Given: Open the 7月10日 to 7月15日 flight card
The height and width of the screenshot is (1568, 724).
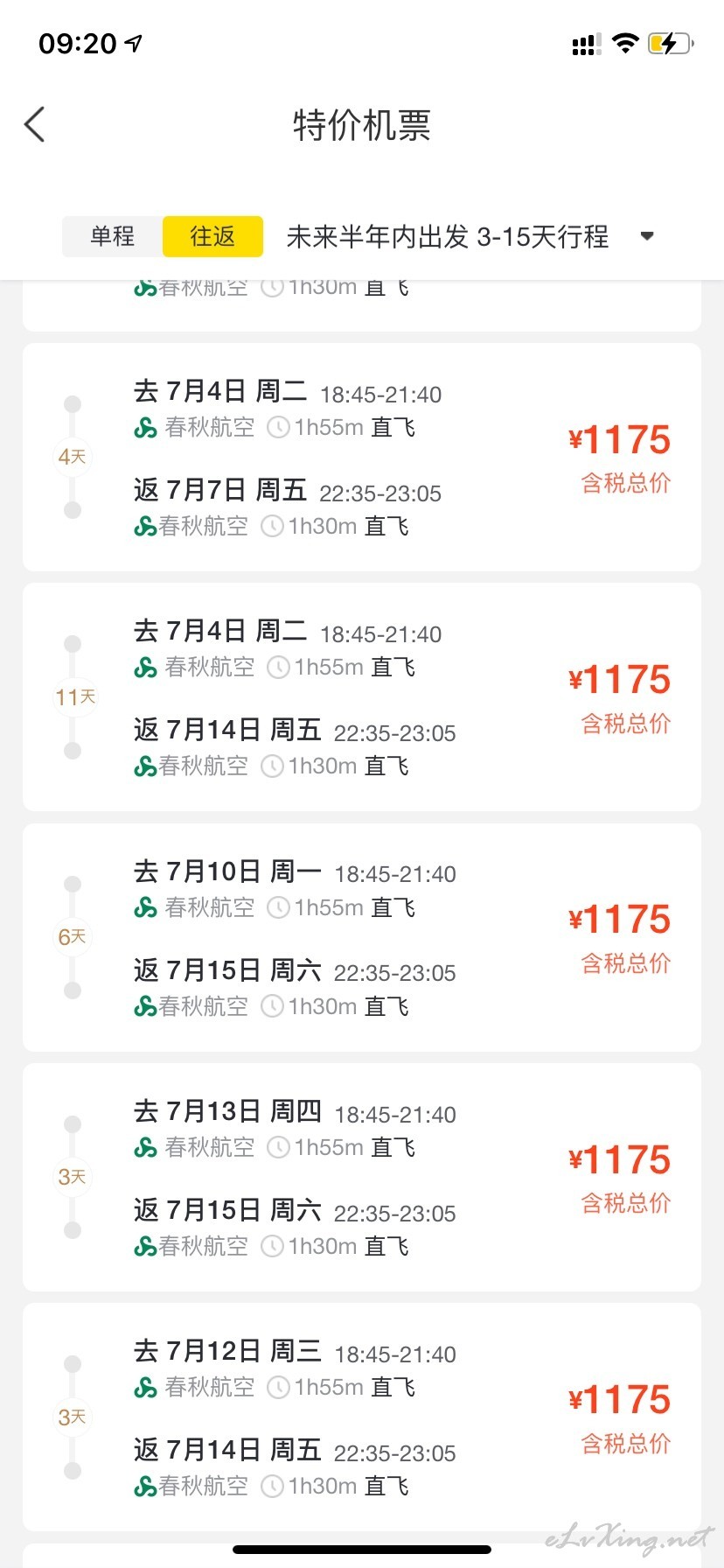Looking at the screenshot, I should coord(362,937).
